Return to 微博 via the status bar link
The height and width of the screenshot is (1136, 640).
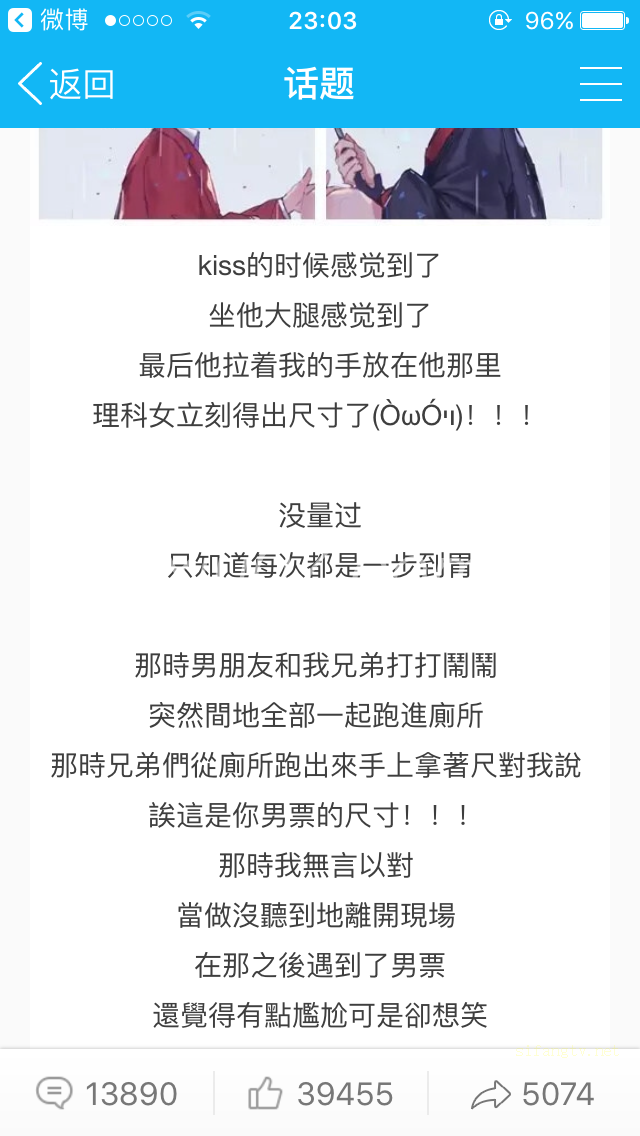tap(48, 20)
